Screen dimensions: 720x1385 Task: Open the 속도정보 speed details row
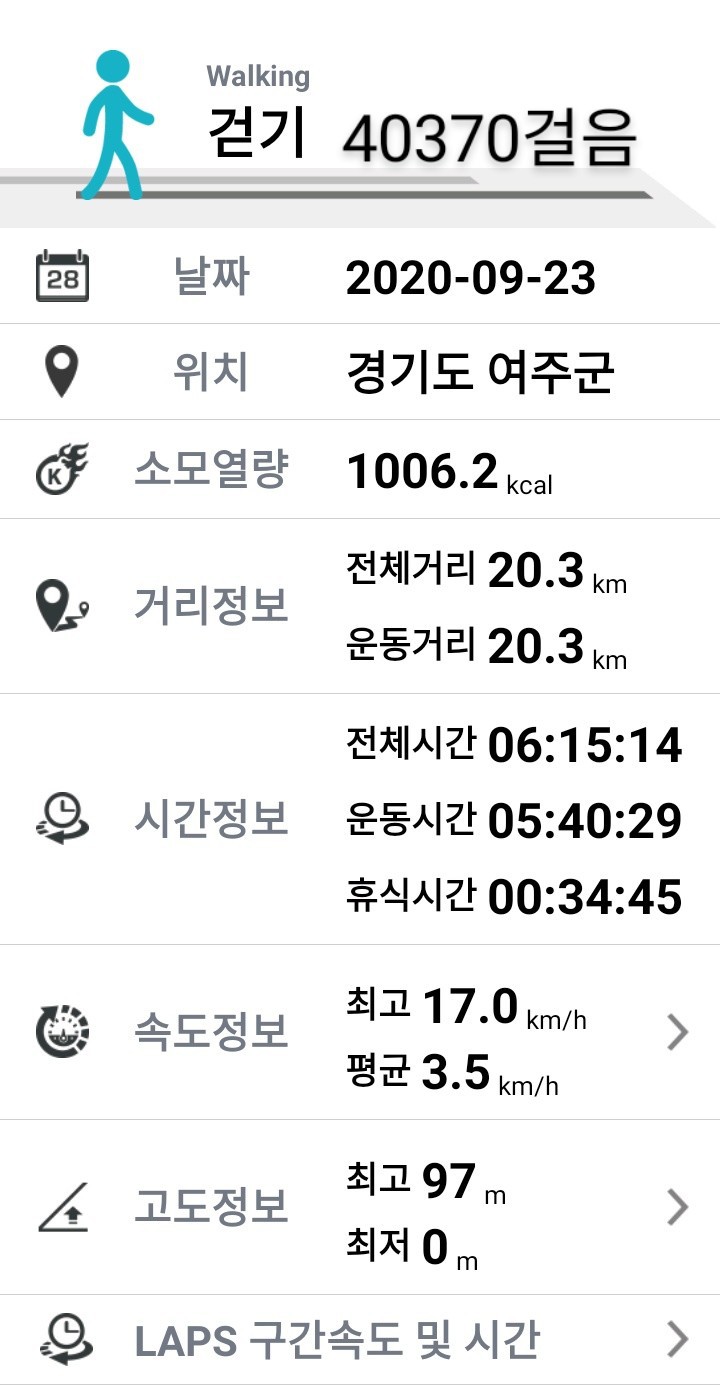pyautogui.click(x=360, y=1032)
